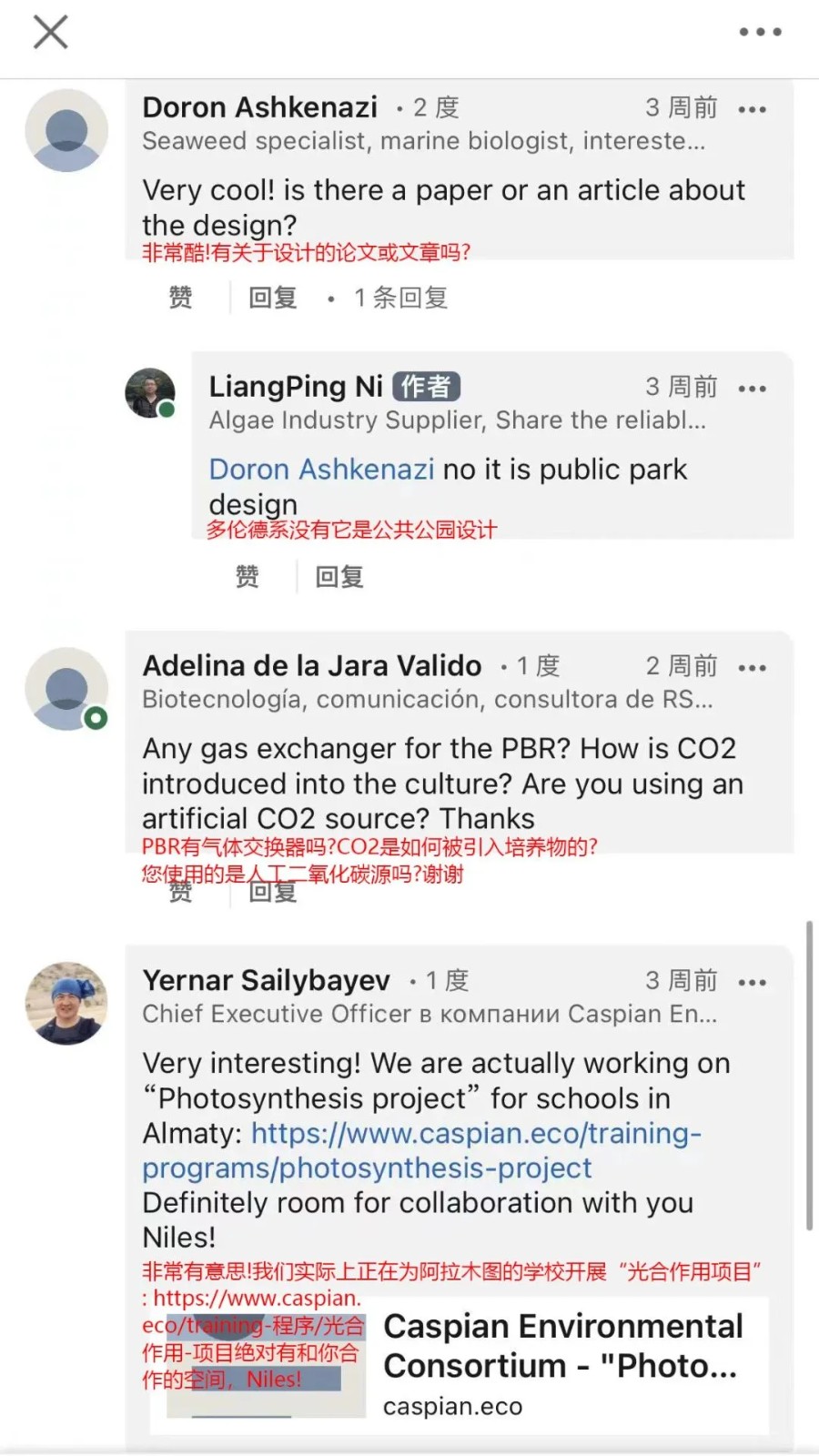The height and width of the screenshot is (1456, 819).
Task: Open options for Yernar Sailybayev's comment
Action: [x=752, y=984]
